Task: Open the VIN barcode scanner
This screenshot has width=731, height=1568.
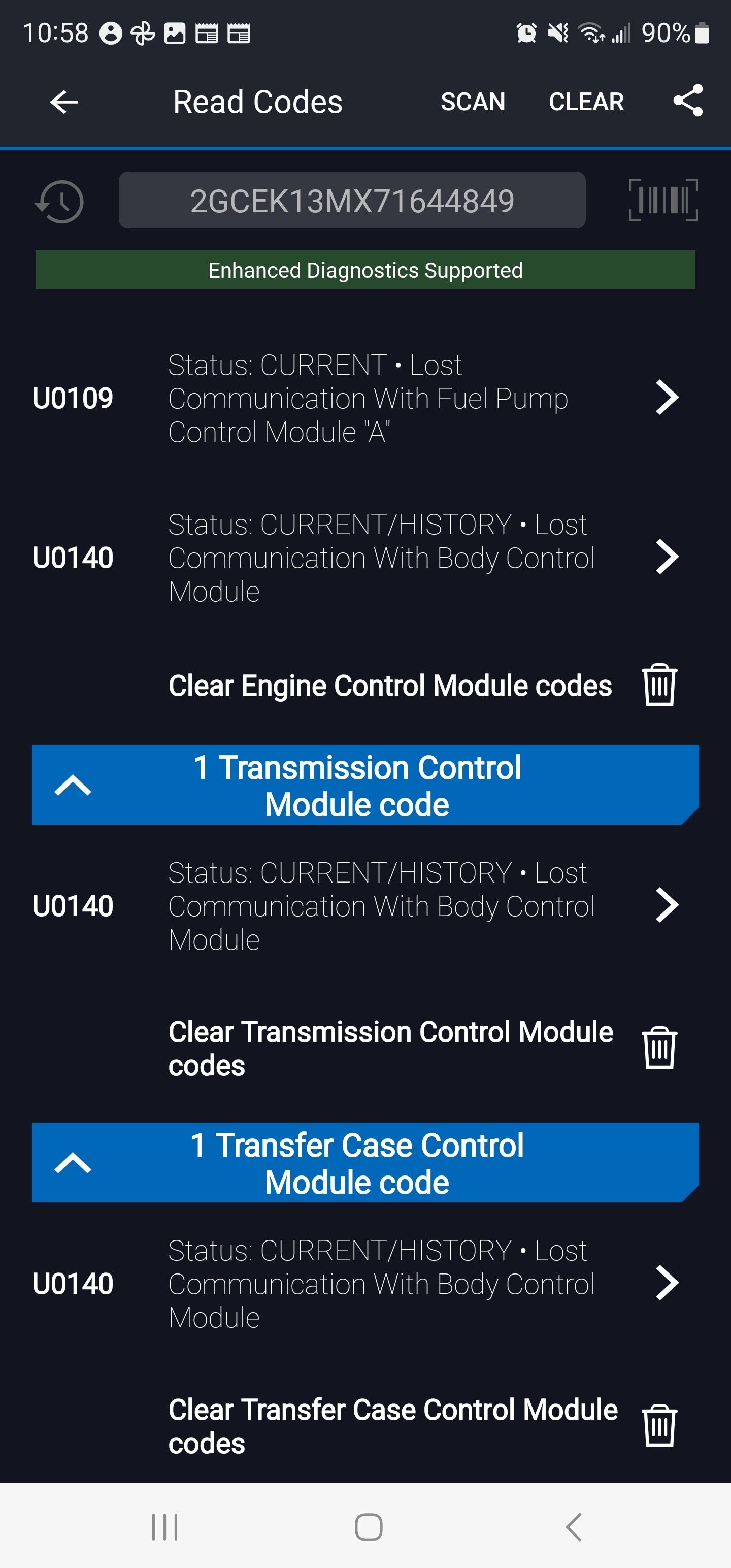Action: click(x=662, y=200)
